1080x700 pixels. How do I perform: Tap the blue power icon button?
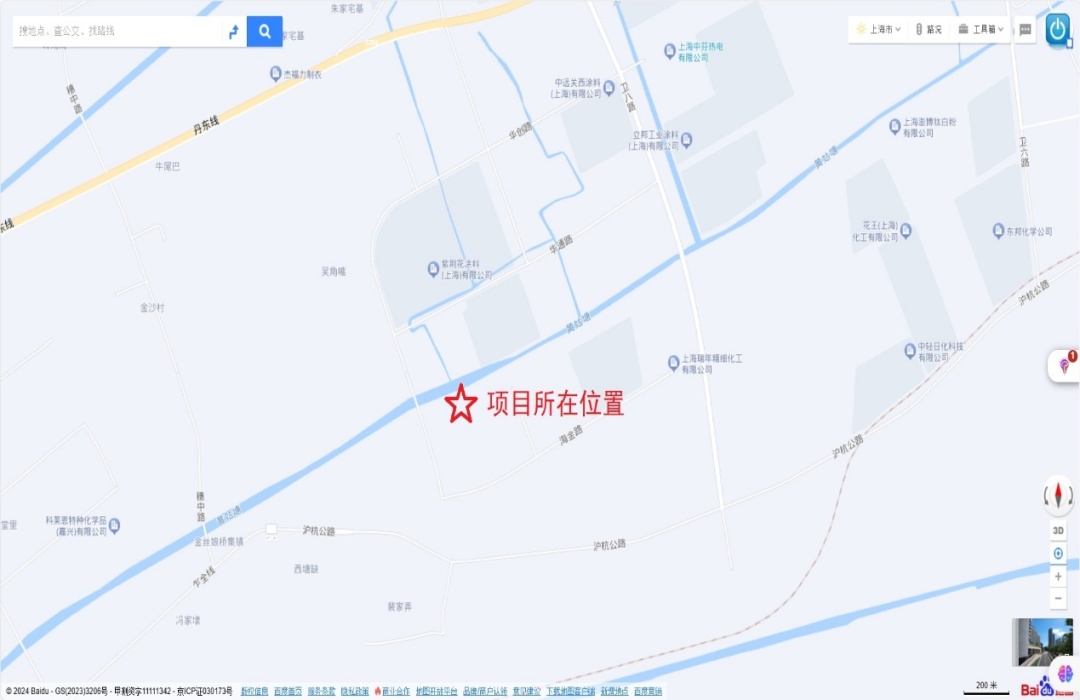click(1058, 29)
